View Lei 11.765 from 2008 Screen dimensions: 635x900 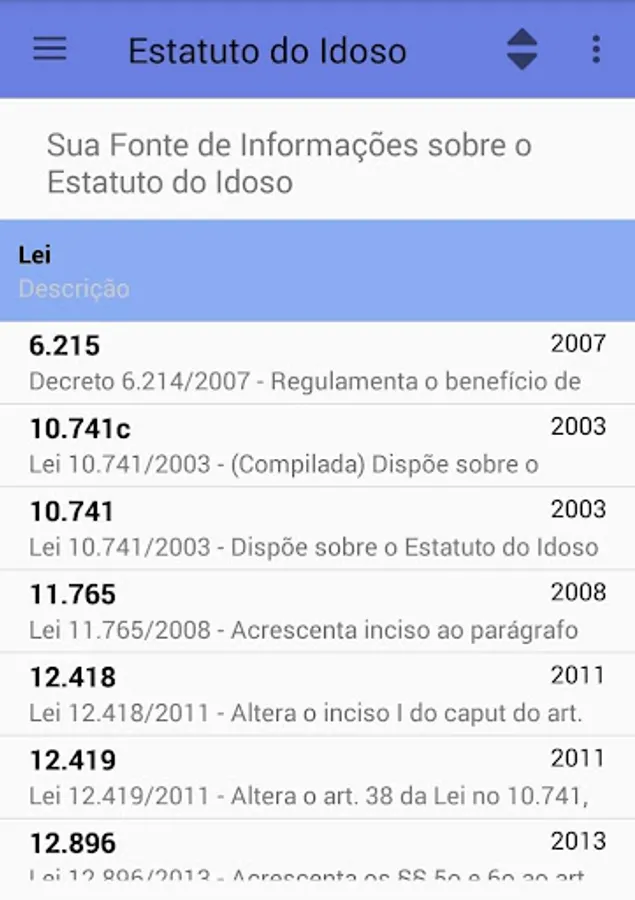coord(317,611)
